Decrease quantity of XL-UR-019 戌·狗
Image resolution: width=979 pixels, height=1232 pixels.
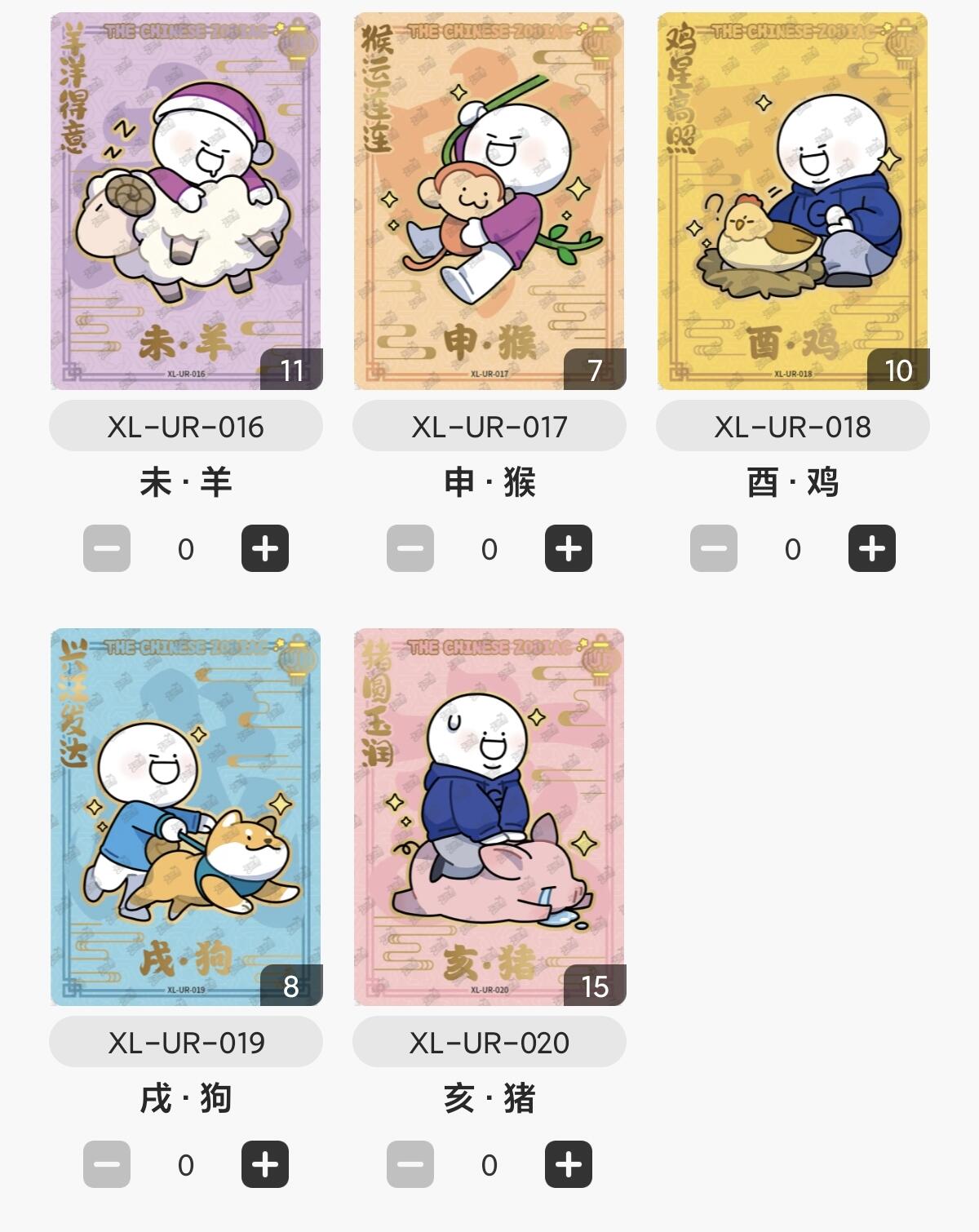click(107, 1164)
